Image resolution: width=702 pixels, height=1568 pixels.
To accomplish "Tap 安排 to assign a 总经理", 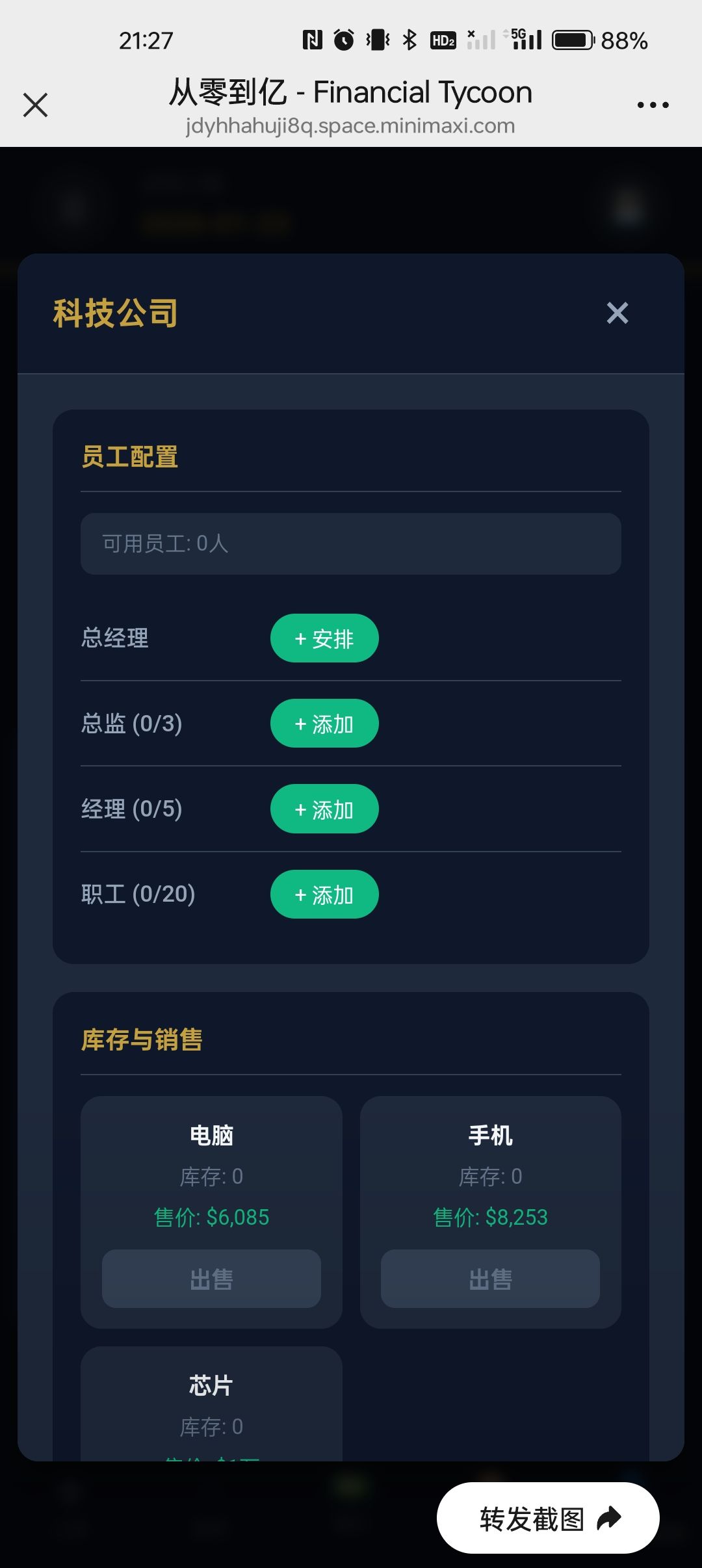I will pos(324,638).
